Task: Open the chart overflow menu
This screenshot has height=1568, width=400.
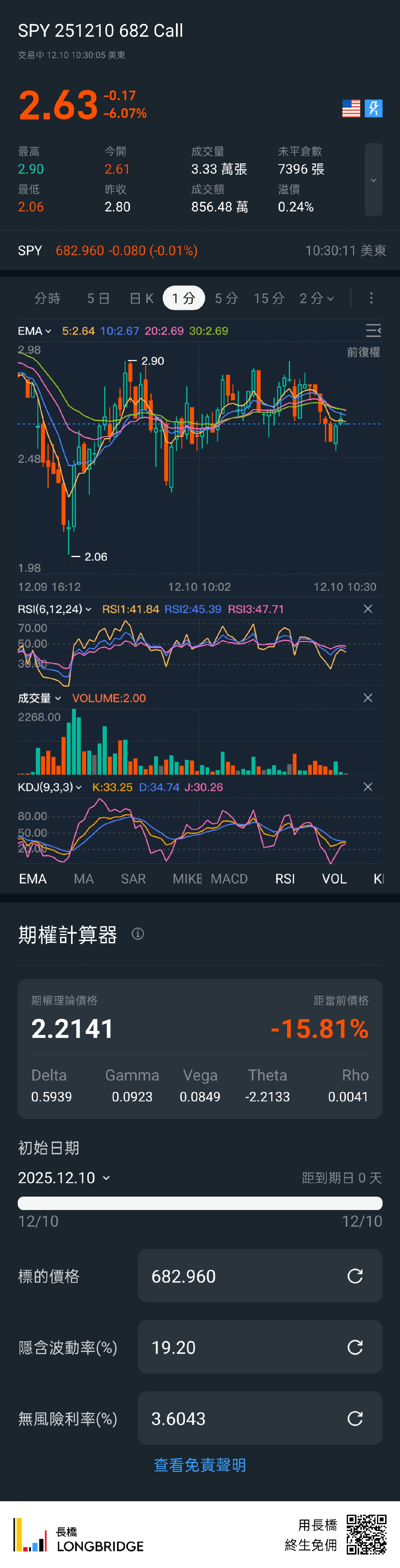Action: point(371,298)
